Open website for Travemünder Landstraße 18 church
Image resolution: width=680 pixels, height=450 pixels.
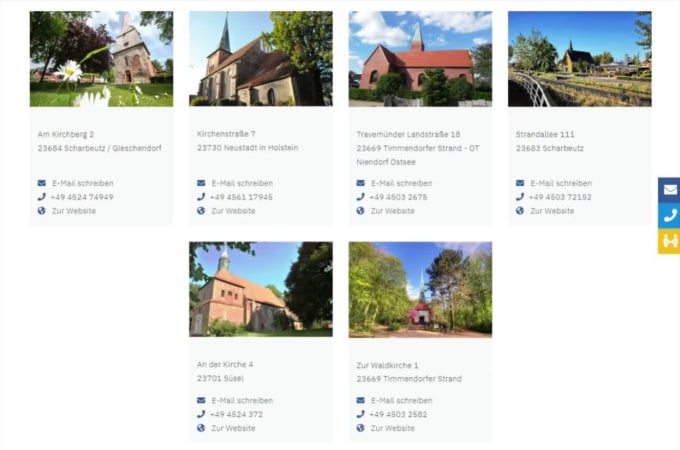[x=392, y=211]
